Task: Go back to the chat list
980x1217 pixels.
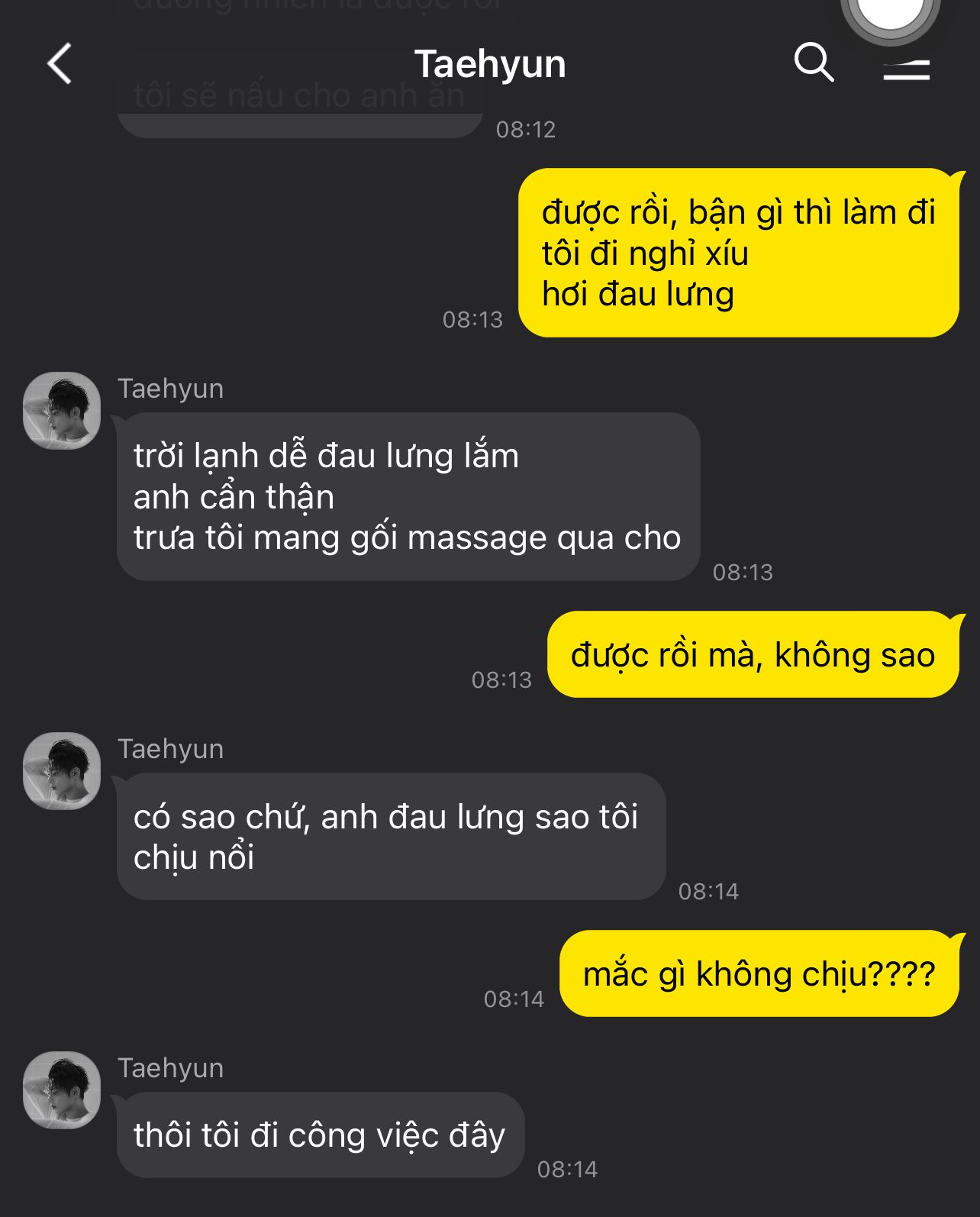Action: 60,63
